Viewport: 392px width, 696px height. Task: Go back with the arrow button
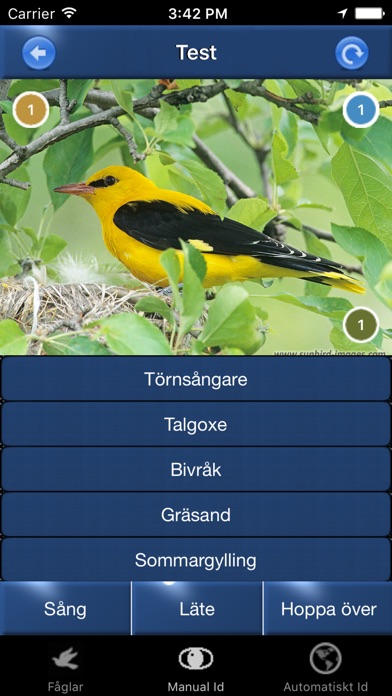tap(39, 53)
